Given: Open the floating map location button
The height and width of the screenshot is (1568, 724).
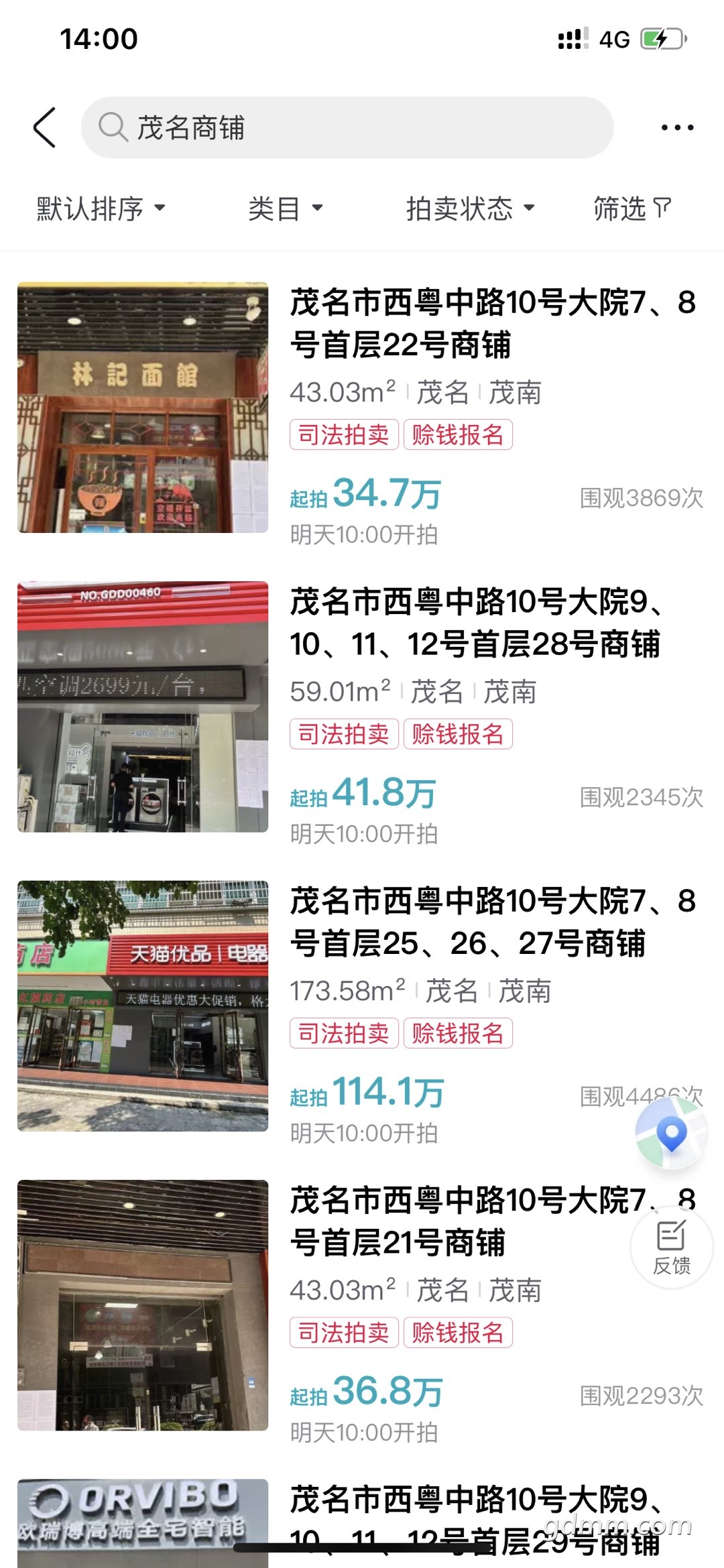Looking at the screenshot, I should [671, 1134].
